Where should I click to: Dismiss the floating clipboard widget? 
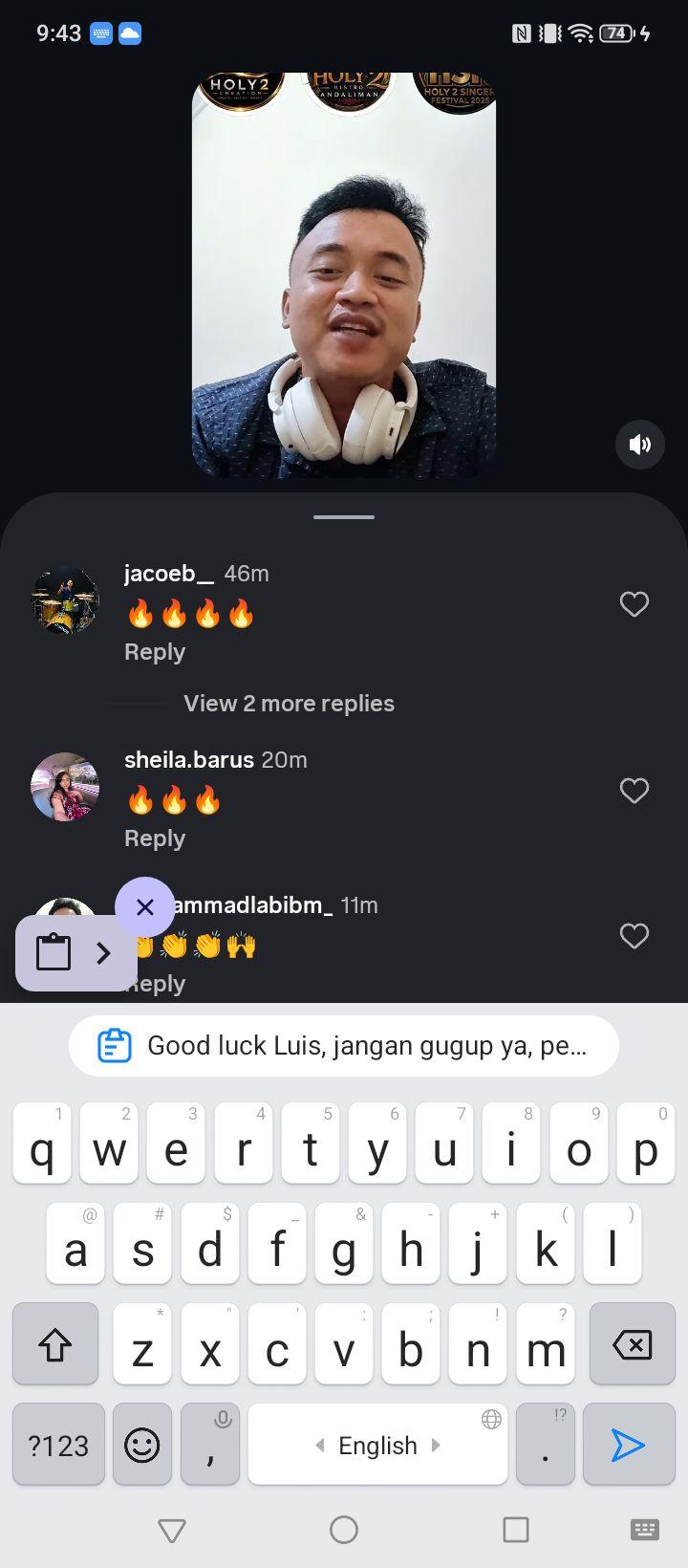(x=145, y=906)
